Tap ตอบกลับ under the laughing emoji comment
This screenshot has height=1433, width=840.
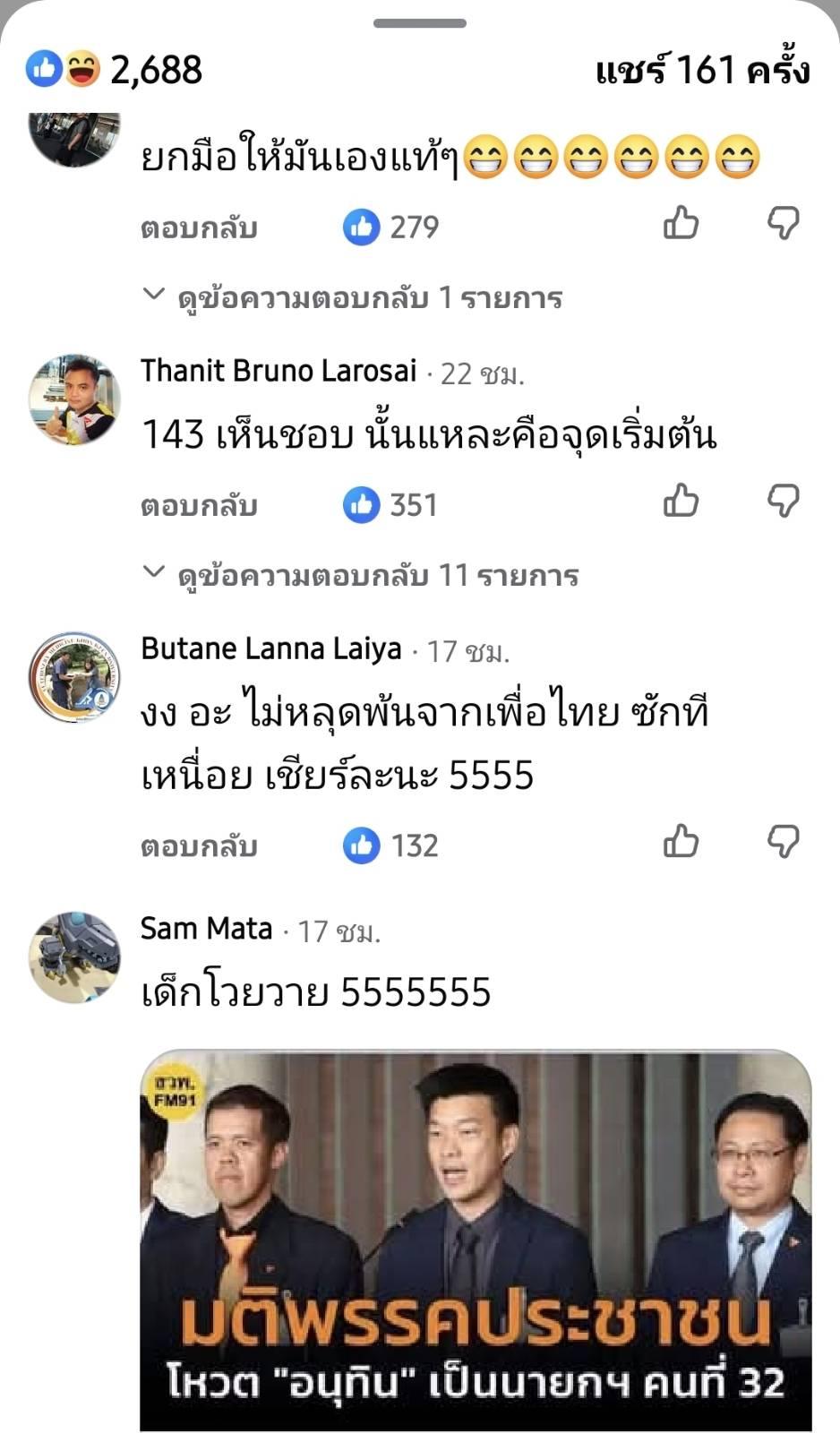click(x=199, y=227)
